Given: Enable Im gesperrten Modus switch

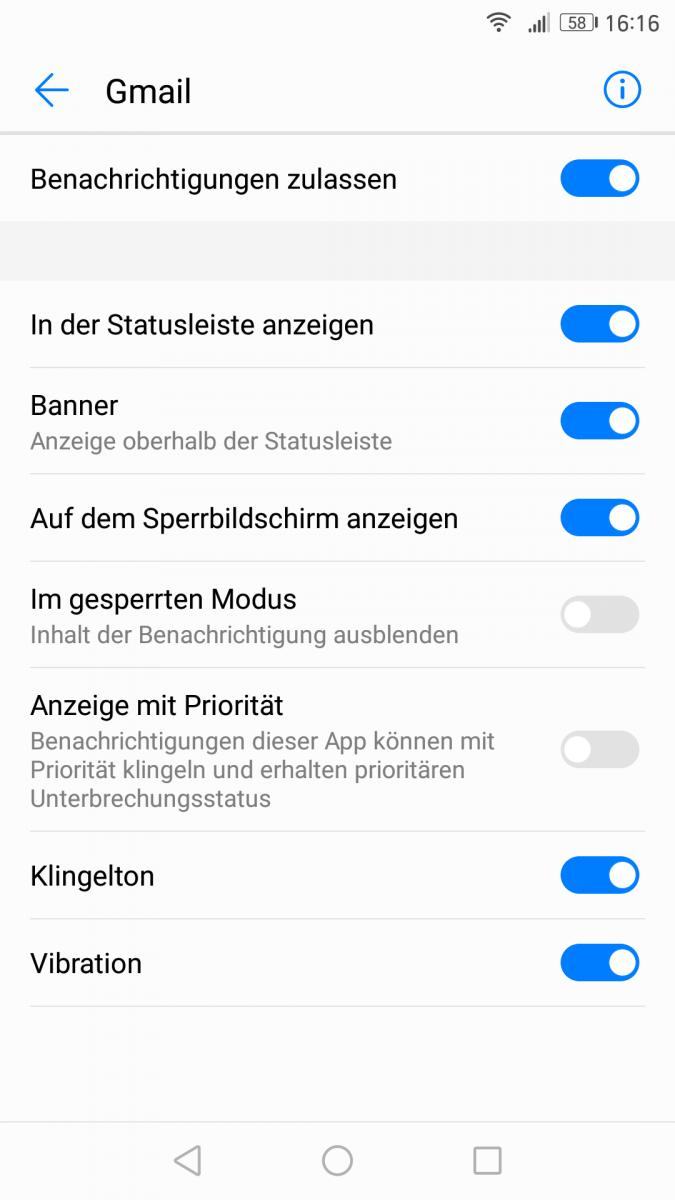Looking at the screenshot, I should pyautogui.click(x=599, y=614).
